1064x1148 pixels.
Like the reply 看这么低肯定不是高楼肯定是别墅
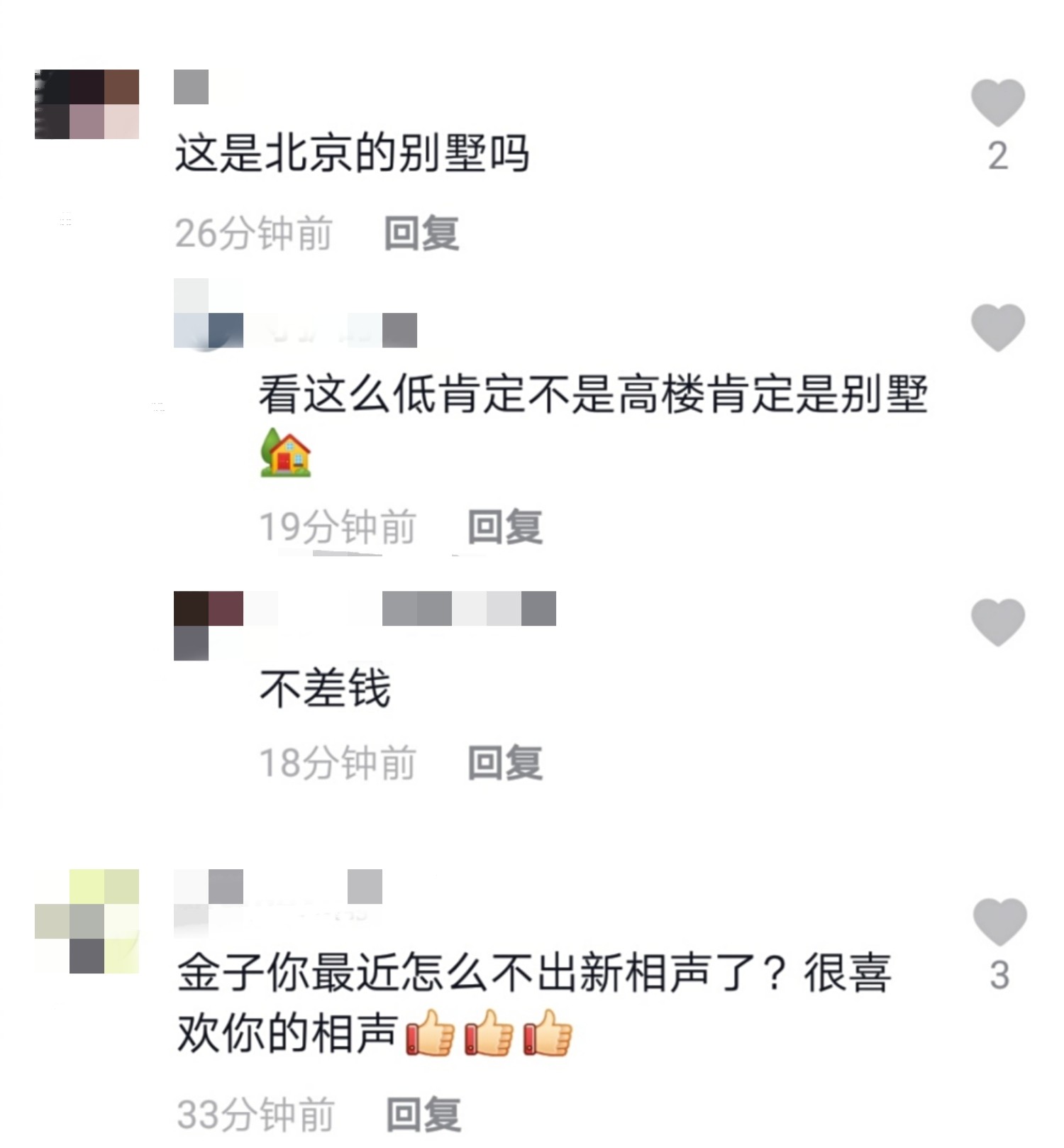997,328
